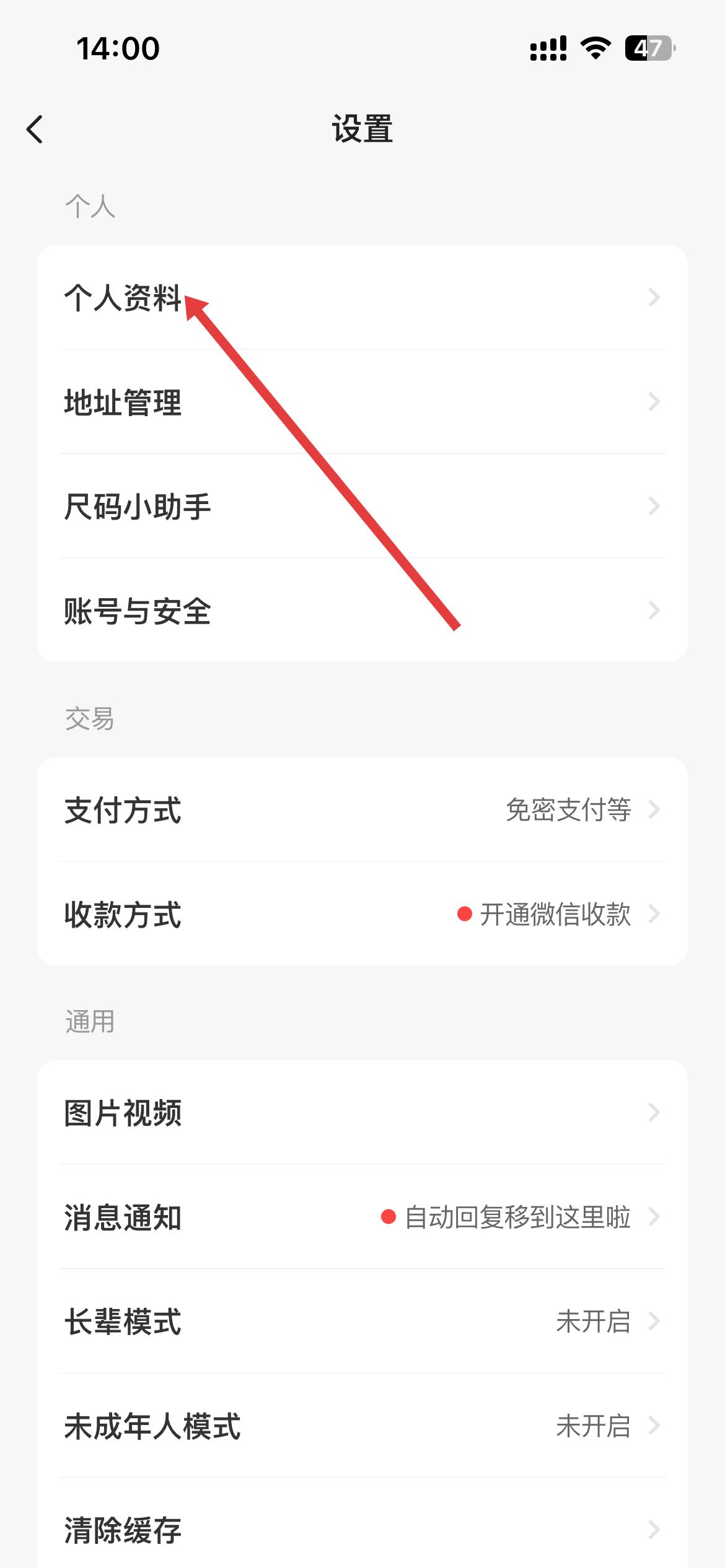Open 长辈模式 option
The height and width of the screenshot is (1568, 725).
[x=362, y=1322]
